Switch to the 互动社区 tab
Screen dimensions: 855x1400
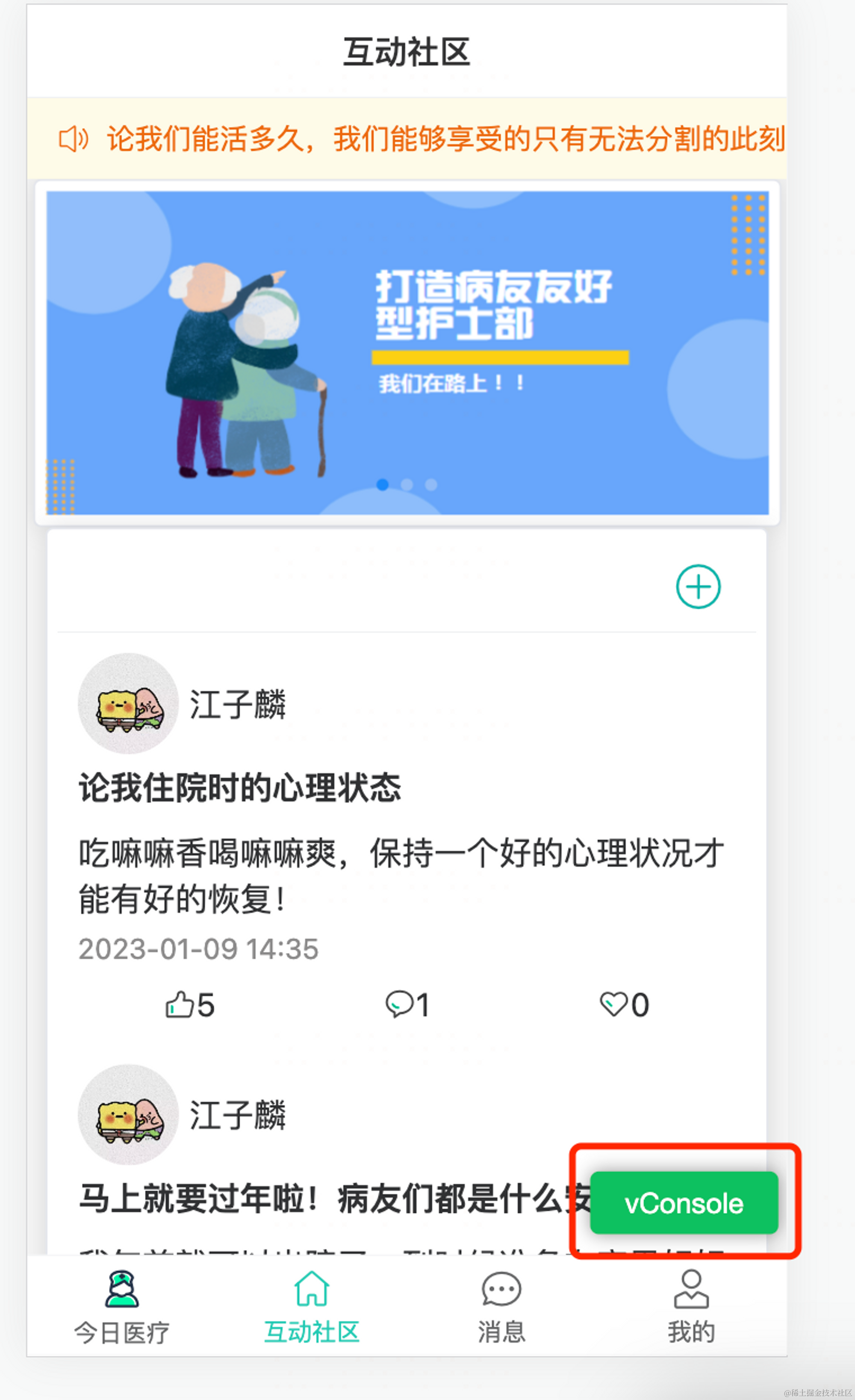[311, 1306]
